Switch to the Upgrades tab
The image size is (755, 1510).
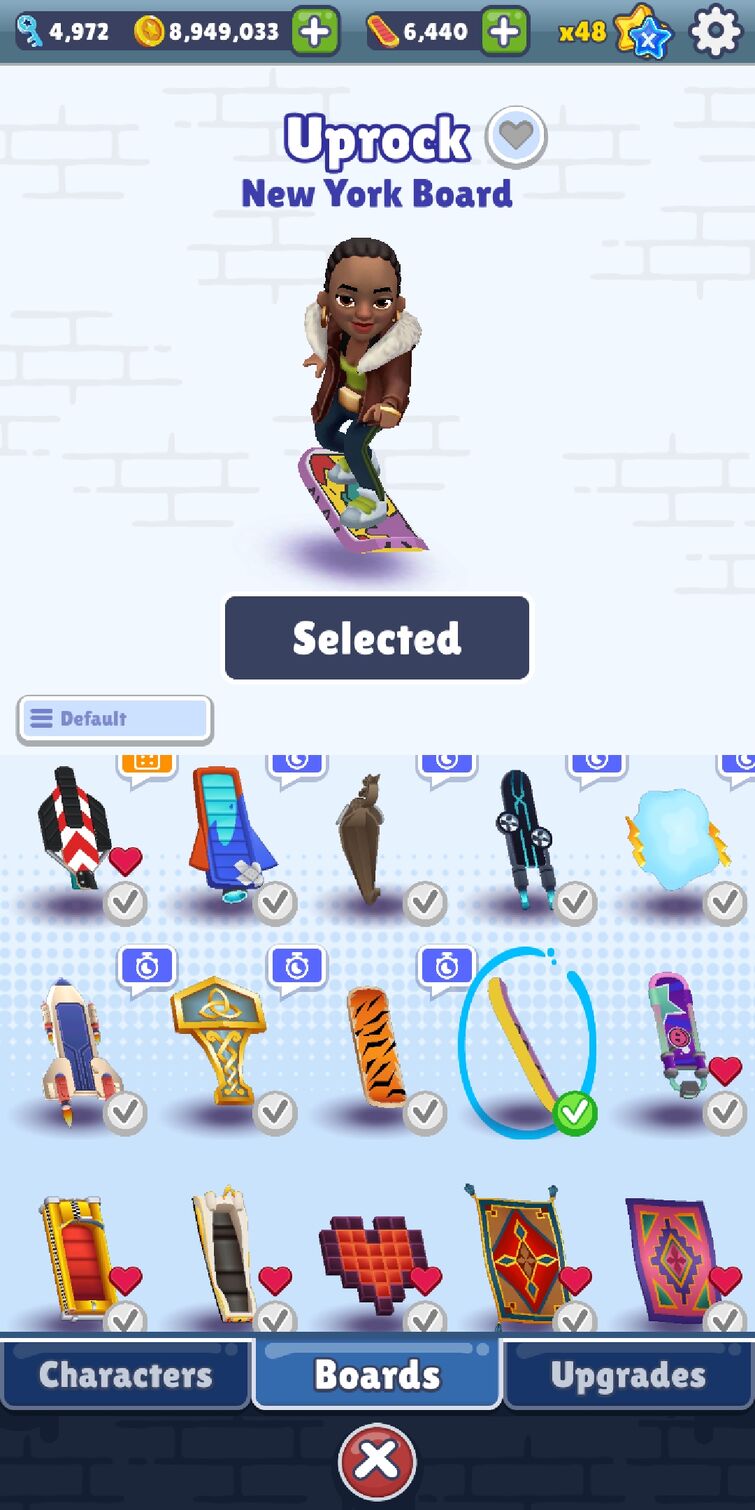coord(628,1375)
